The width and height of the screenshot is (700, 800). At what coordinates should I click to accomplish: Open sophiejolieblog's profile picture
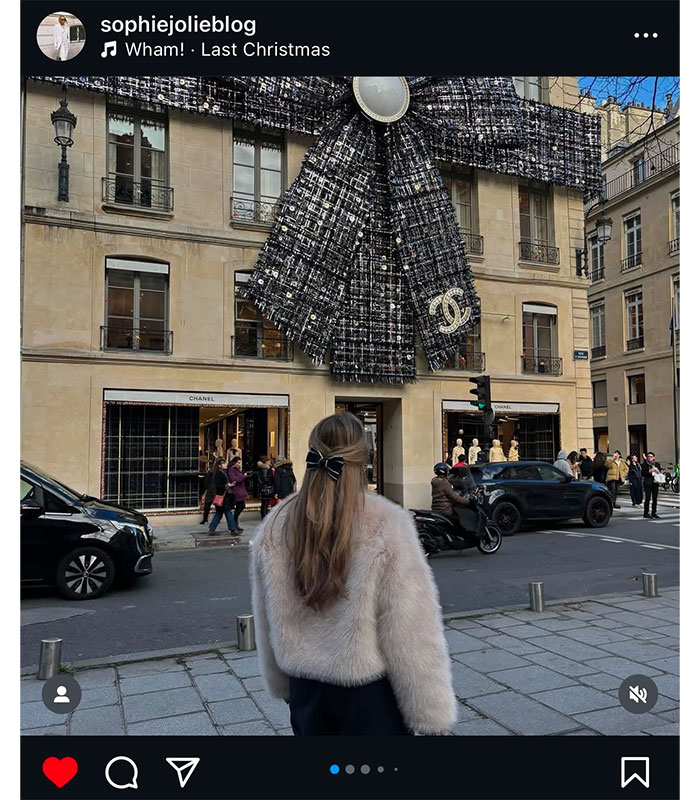pyautogui.click(x=61, y=36)
